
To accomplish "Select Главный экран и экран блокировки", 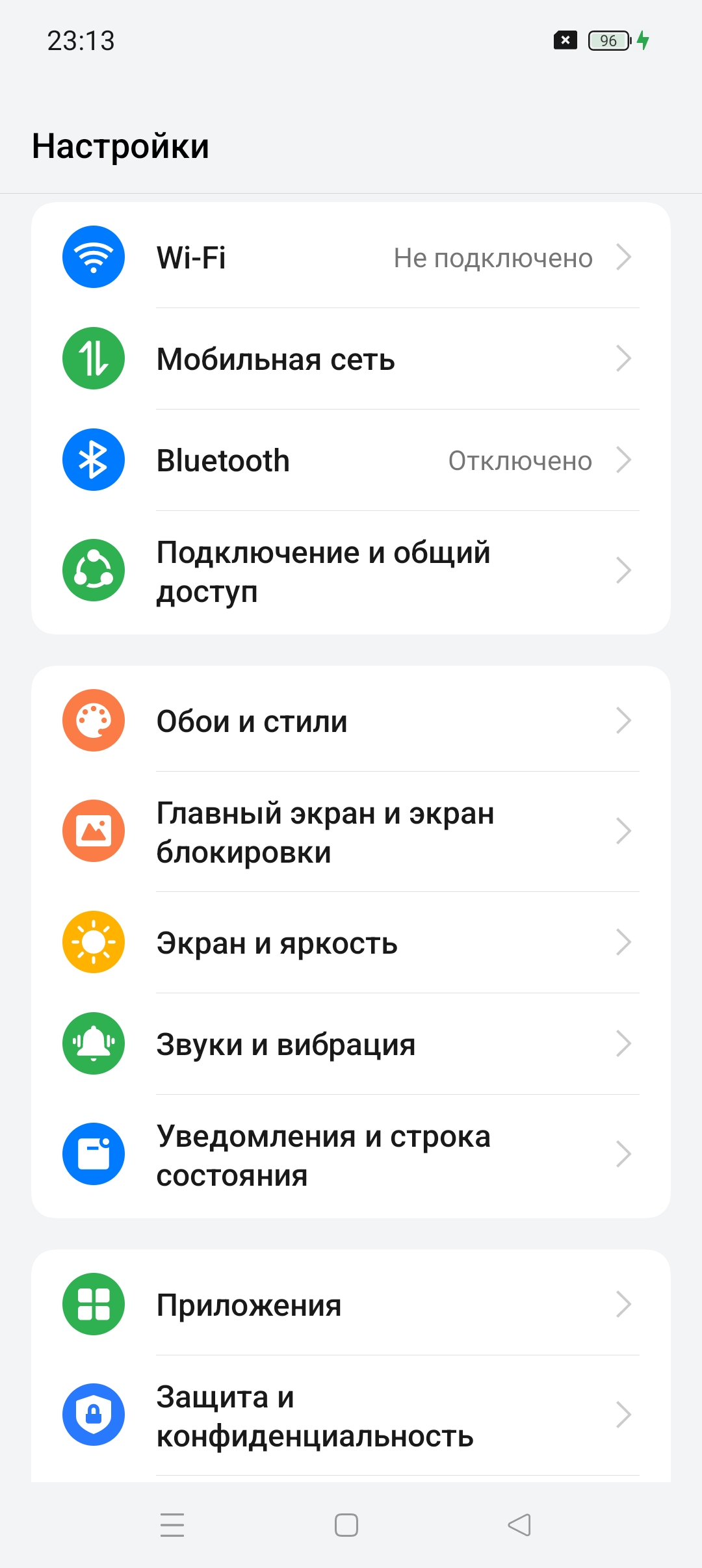I will click(351, 831).
